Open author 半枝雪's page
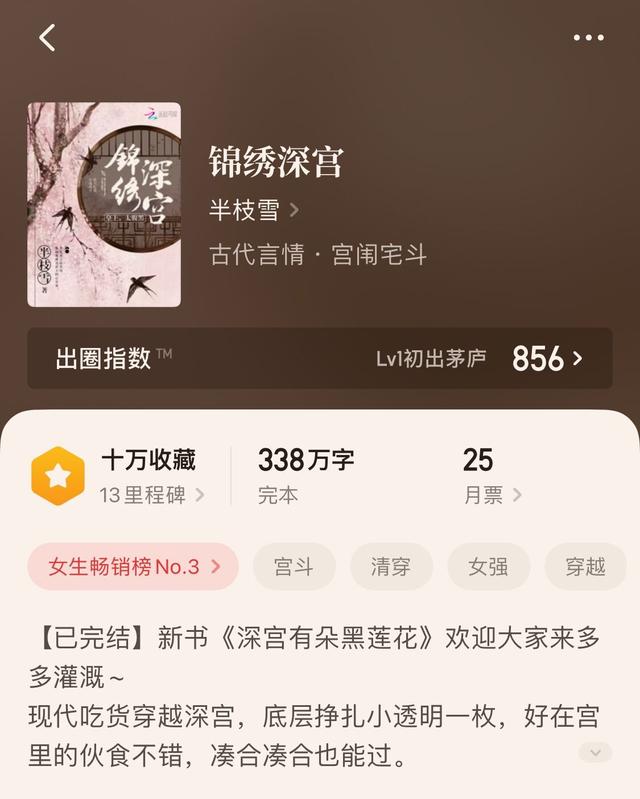The width and height of the screenshot is (640, 799). tap(254, 210)
